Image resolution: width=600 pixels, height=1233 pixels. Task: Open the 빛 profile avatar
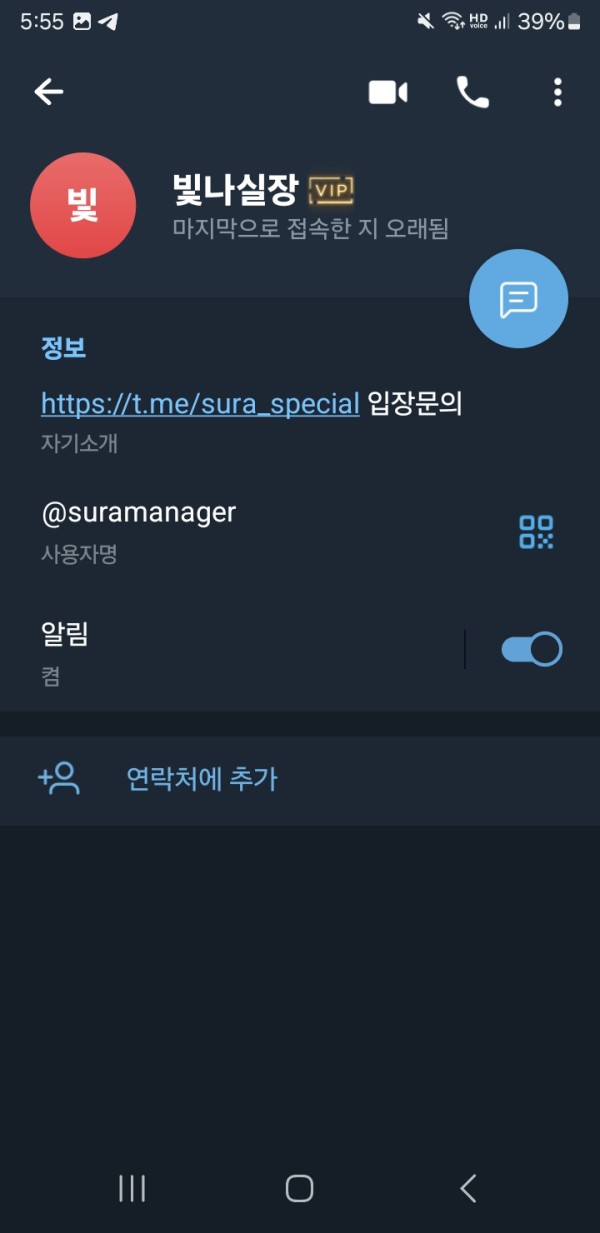click(x=83, y=205)
